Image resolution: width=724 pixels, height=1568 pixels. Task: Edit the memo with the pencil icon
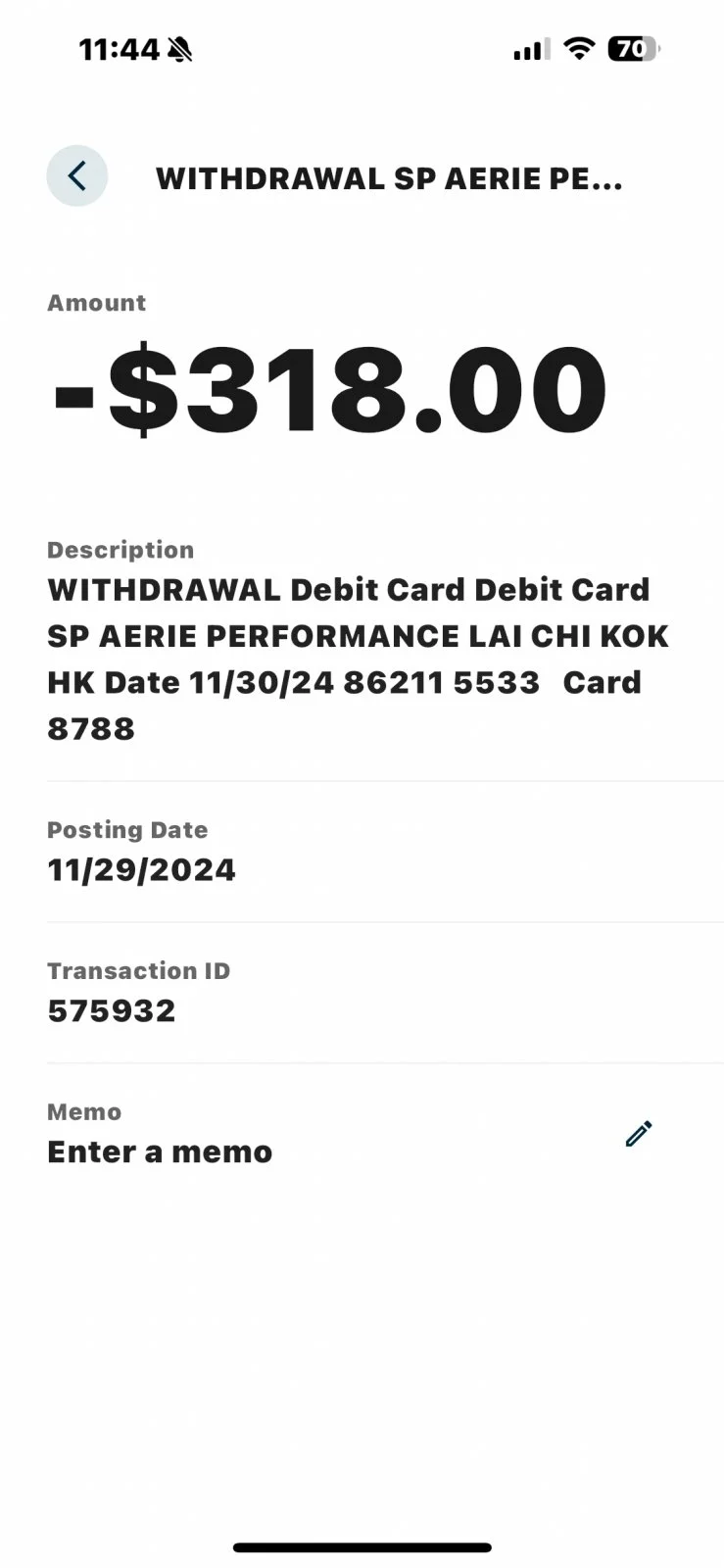(639, 1134)
